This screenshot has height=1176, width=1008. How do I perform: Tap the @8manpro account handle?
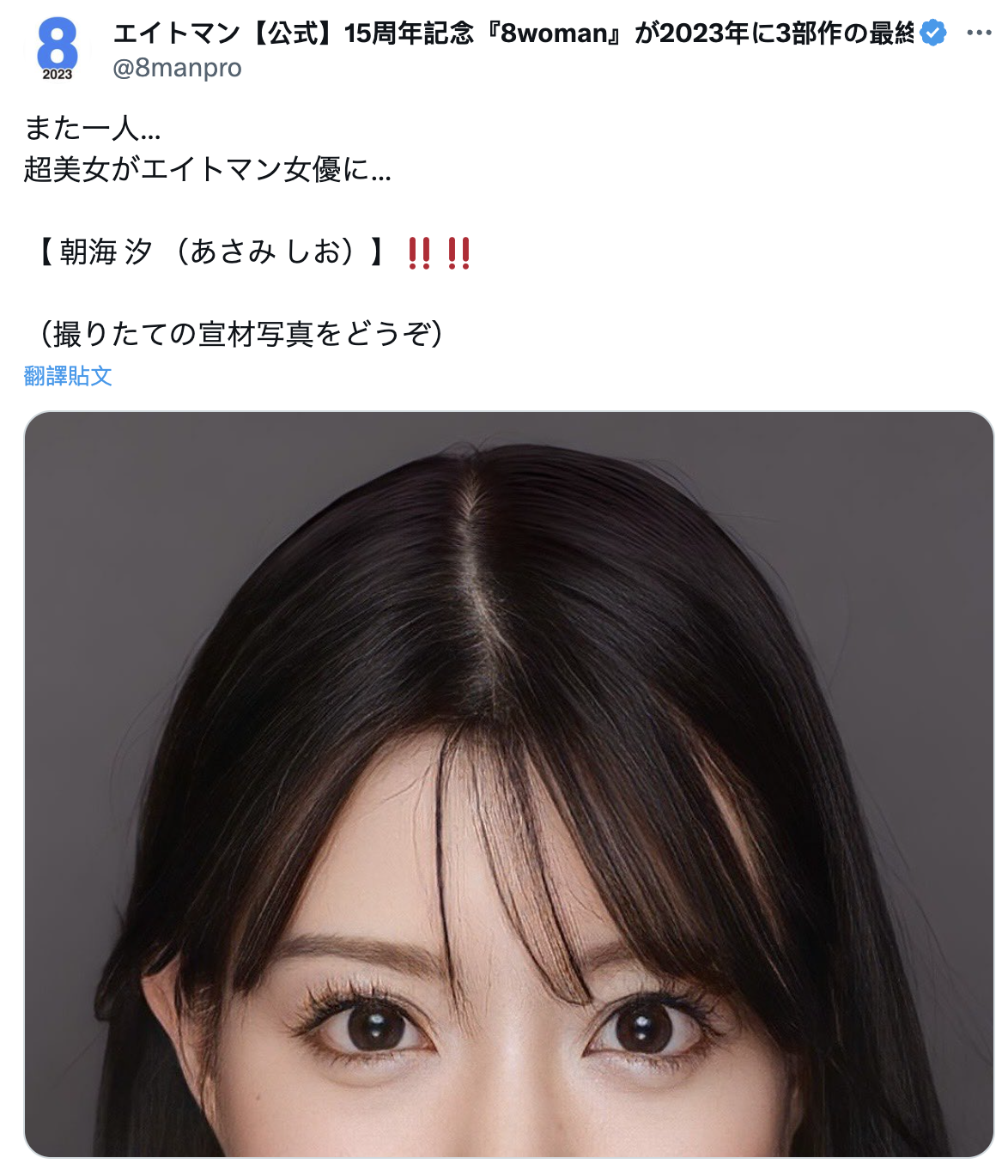(x=177, y=68)
